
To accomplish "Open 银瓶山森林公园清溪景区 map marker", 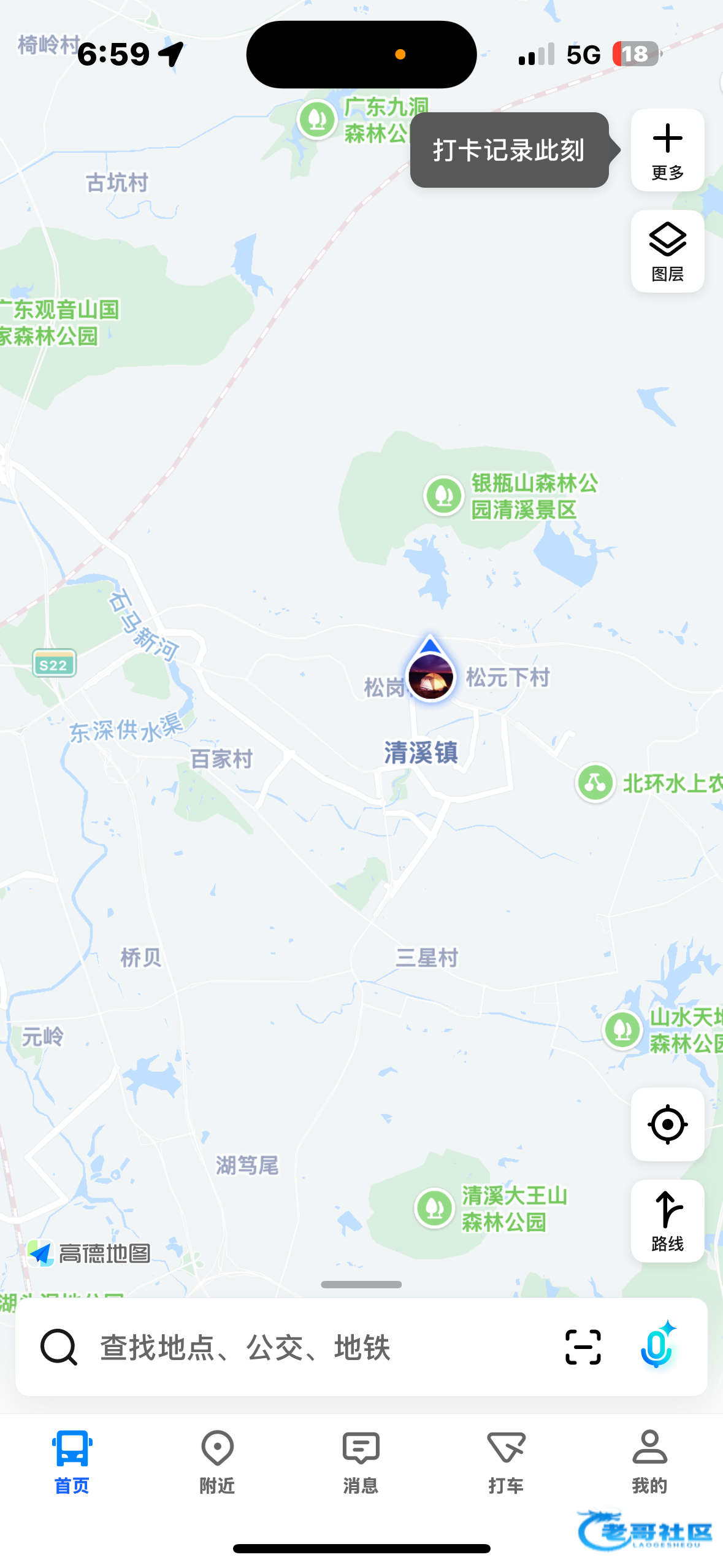I will [x=443, y=495].
